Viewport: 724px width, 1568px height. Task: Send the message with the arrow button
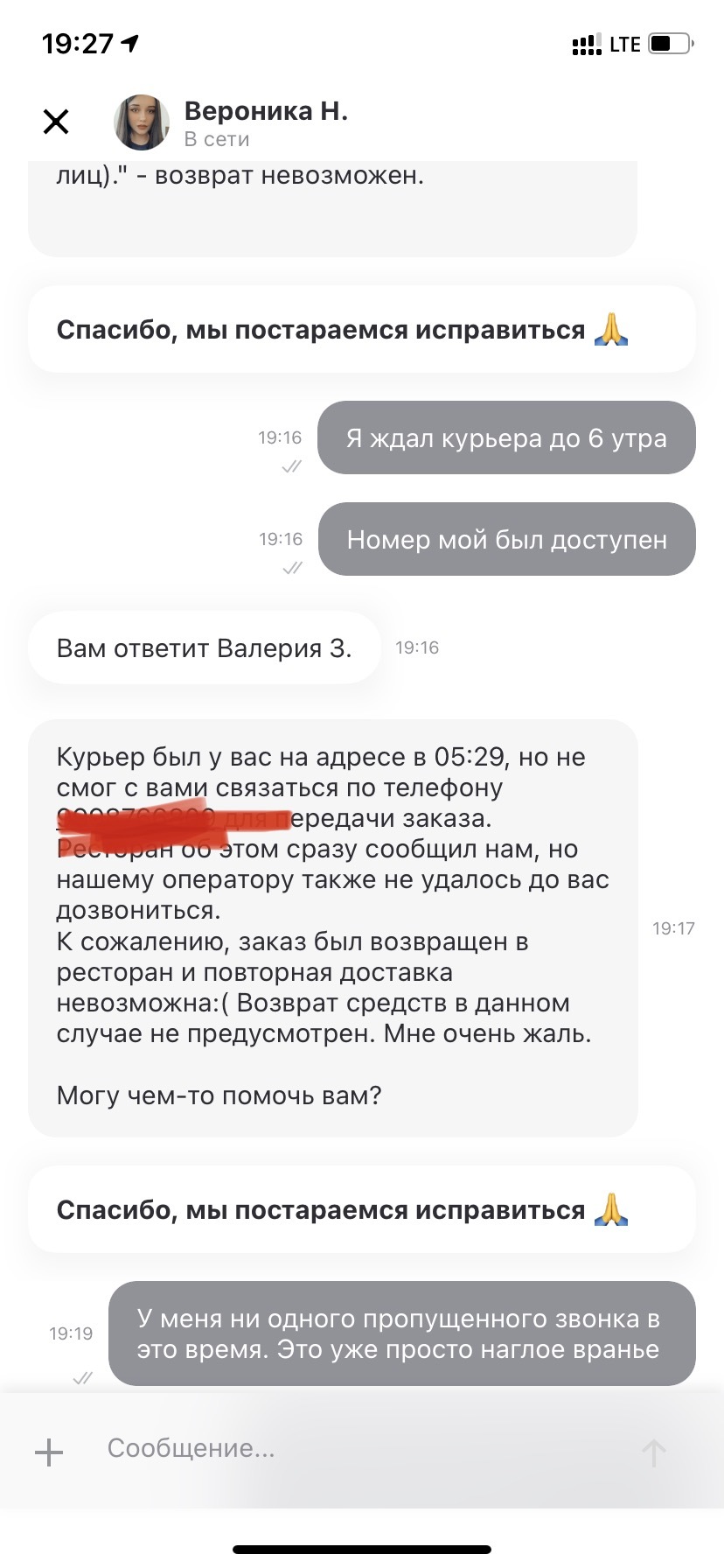(654, 1452)
